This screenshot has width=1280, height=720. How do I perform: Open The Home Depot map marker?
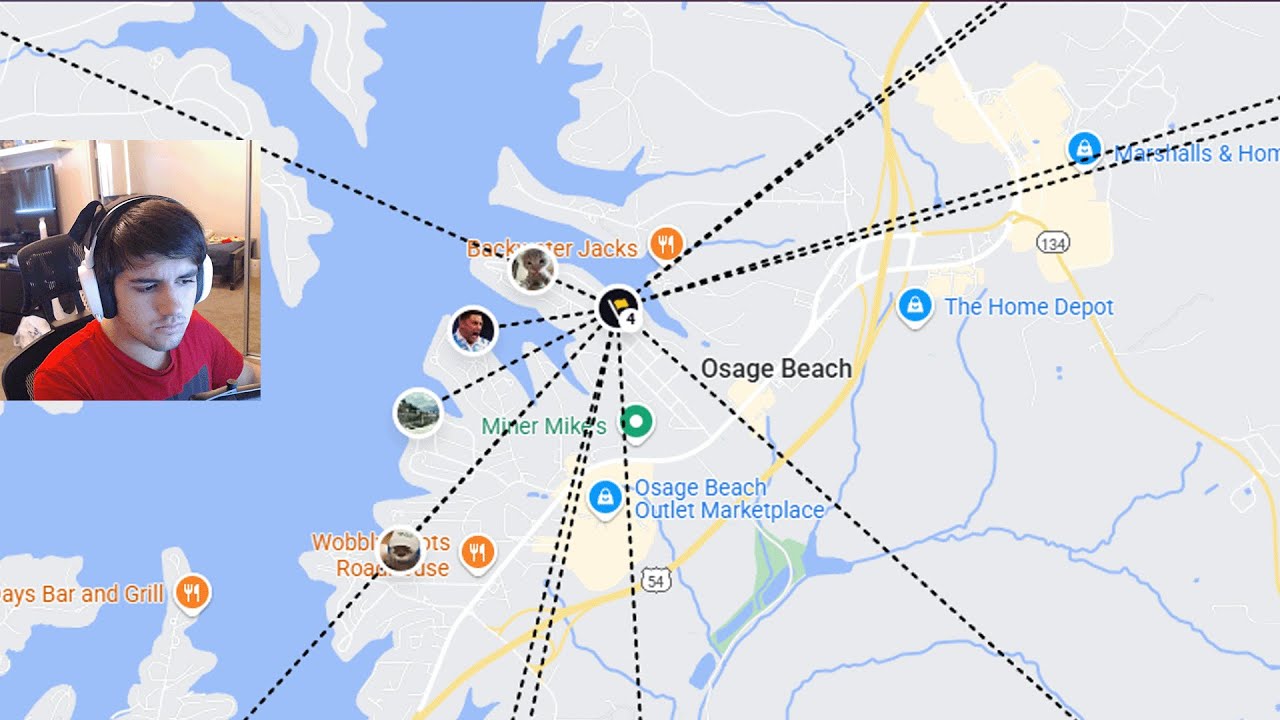coord(914,306)
